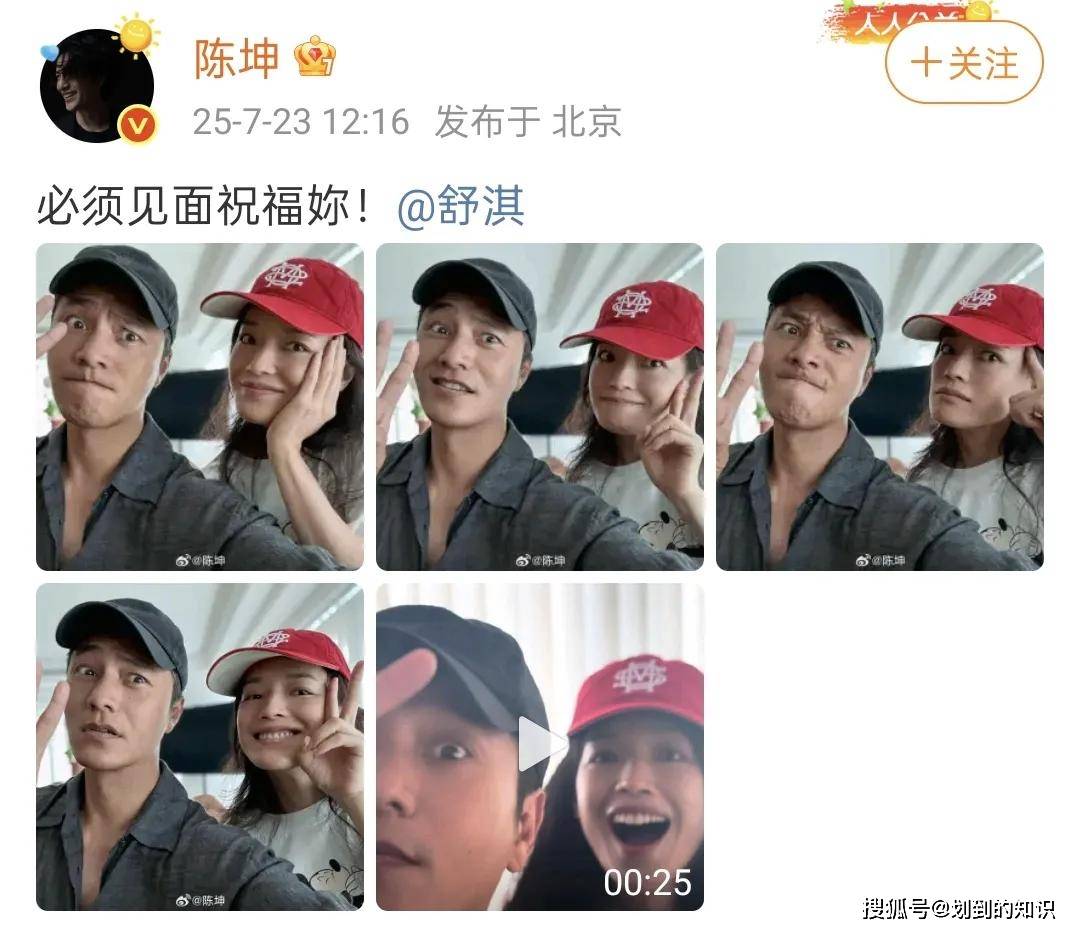Open the second photo with peace sign
Image resolution: width=1080 pixels, height=932 pixels.
[x=540, y=407]
